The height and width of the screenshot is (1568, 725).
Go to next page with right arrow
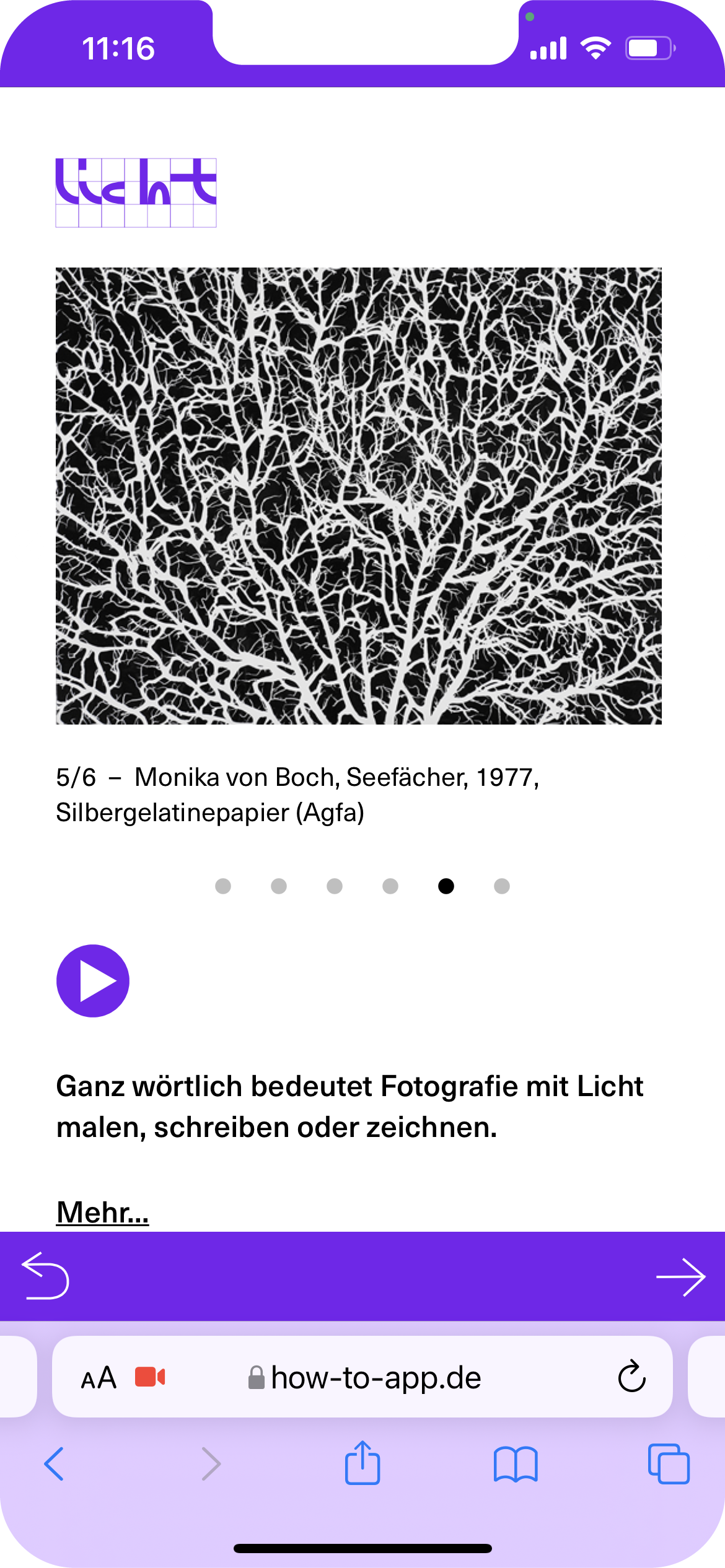tap(680, 1277)
